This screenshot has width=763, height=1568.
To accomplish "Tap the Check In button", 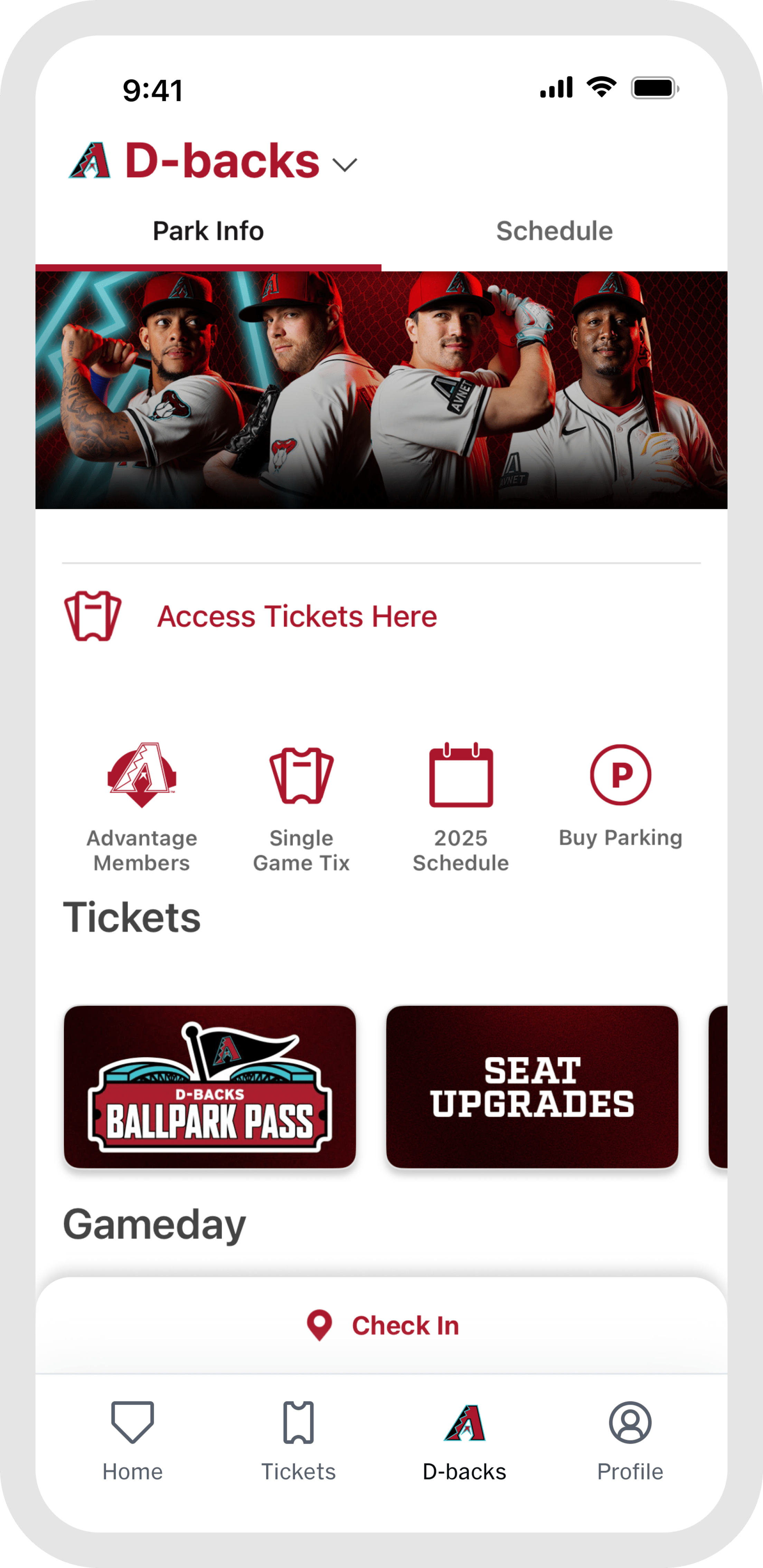I will [382, 1325].
